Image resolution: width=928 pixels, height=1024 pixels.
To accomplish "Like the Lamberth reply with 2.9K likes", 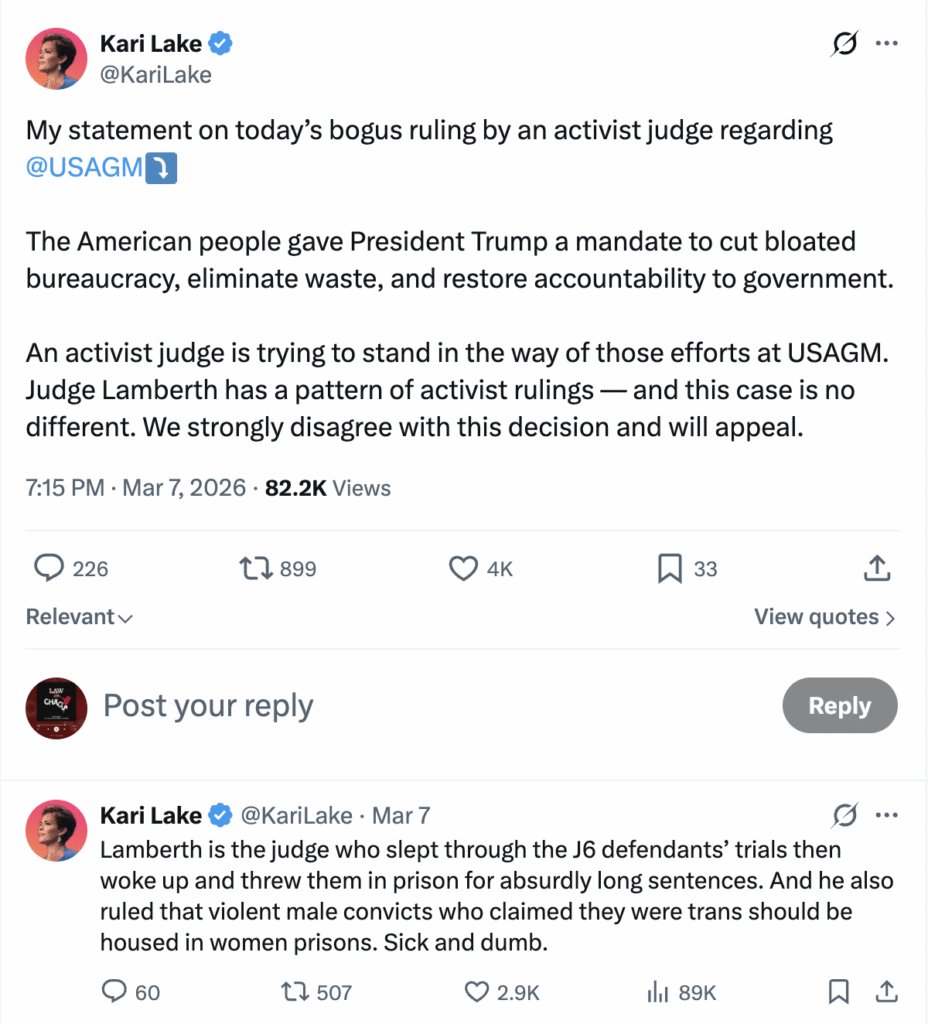I will [478, 992].
